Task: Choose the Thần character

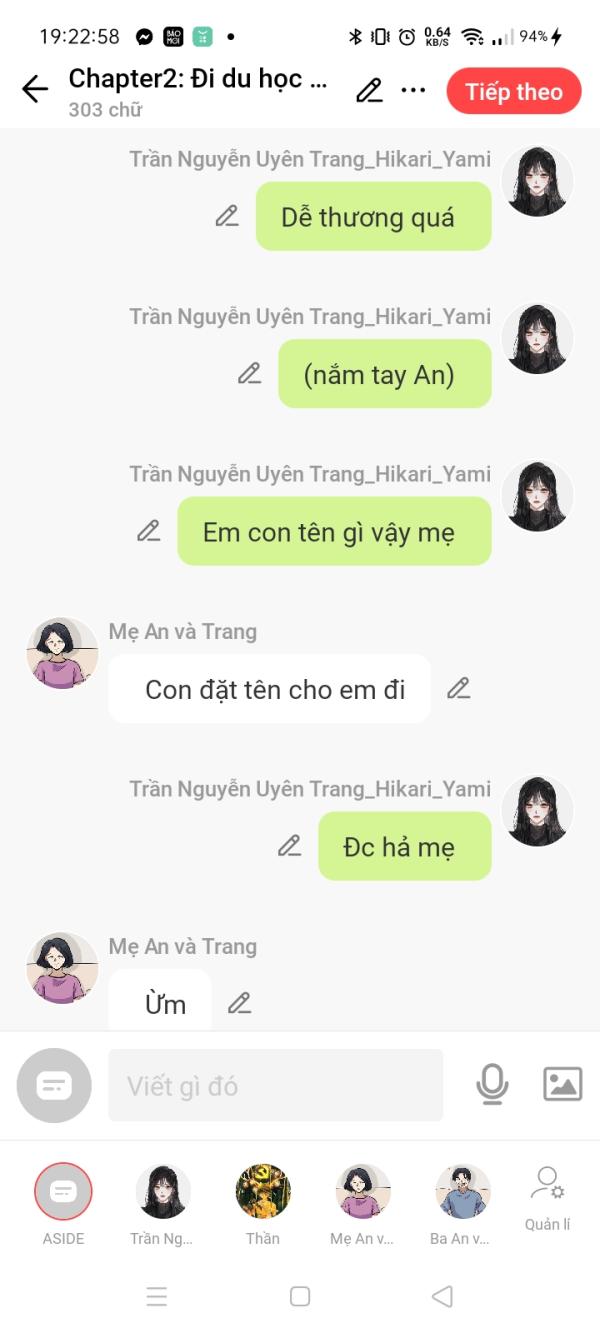Action: [x=263, y=1192]
